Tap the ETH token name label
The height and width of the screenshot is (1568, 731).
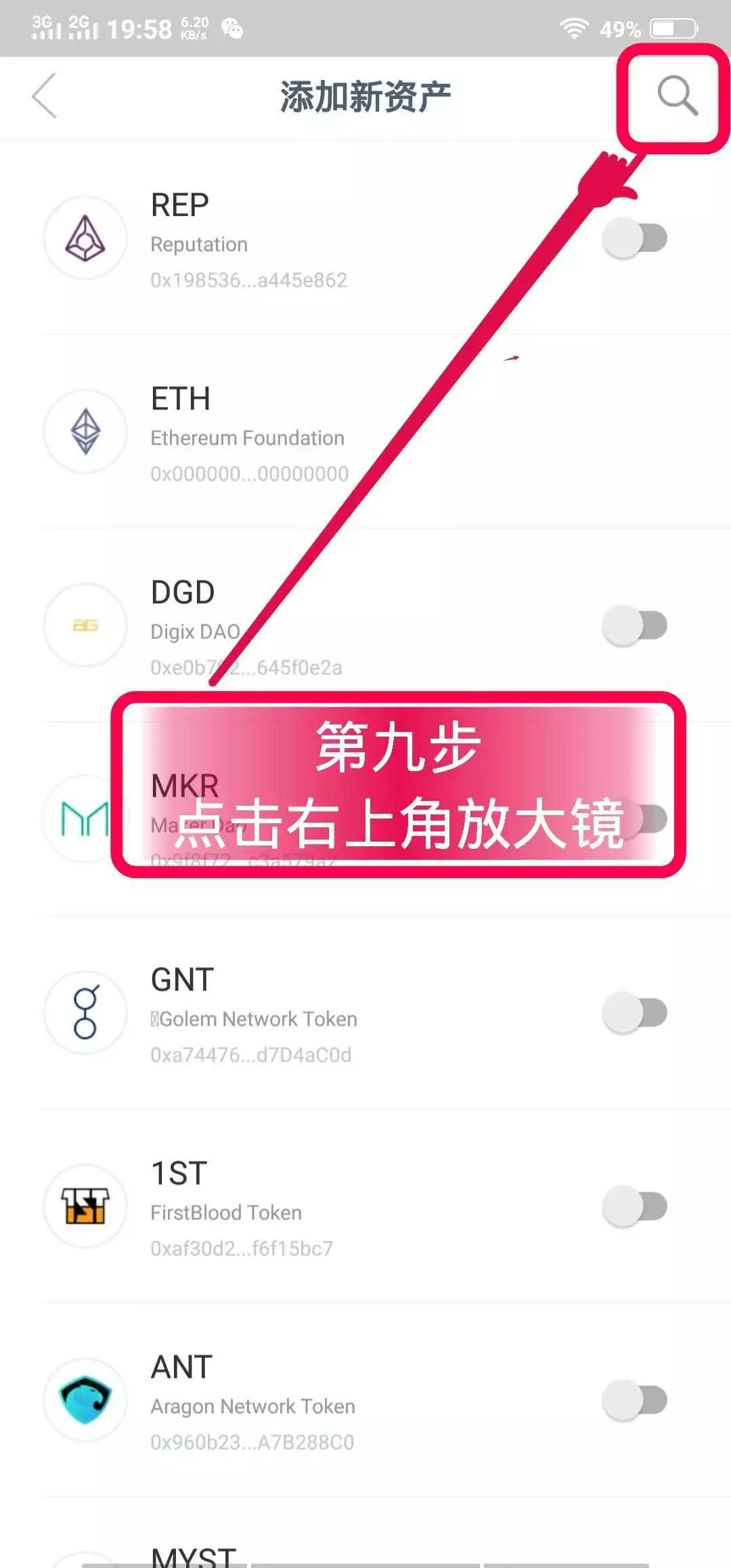point(179,399)
